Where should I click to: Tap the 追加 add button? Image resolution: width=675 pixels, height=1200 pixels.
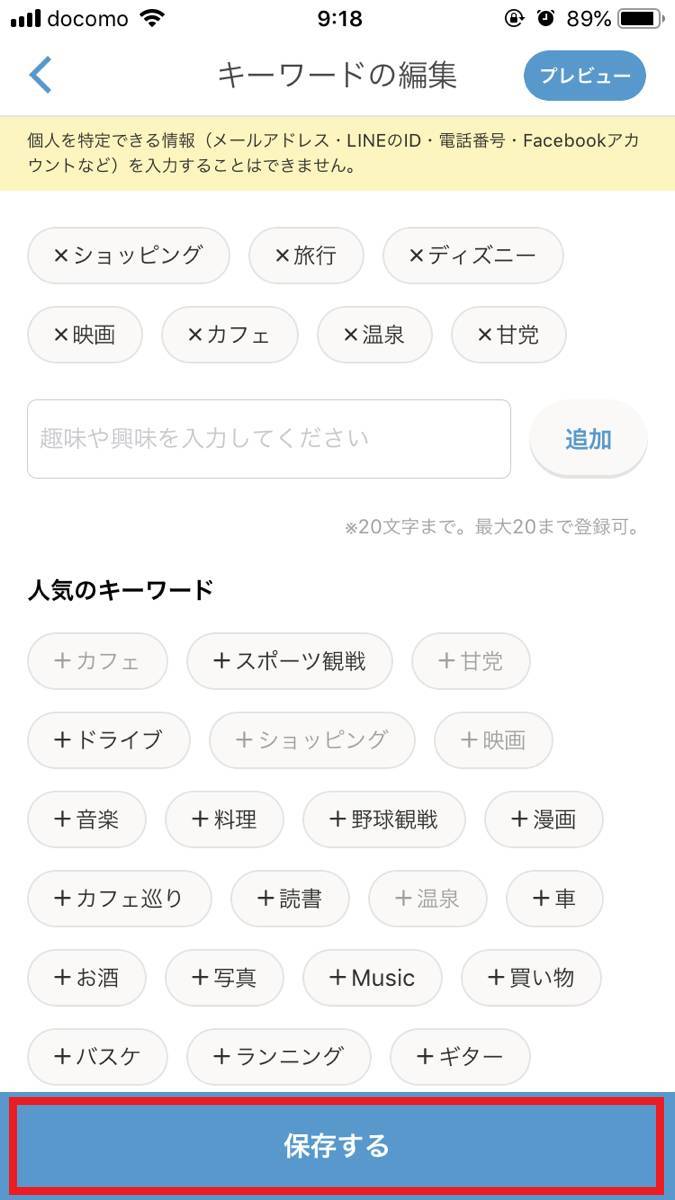588,439
